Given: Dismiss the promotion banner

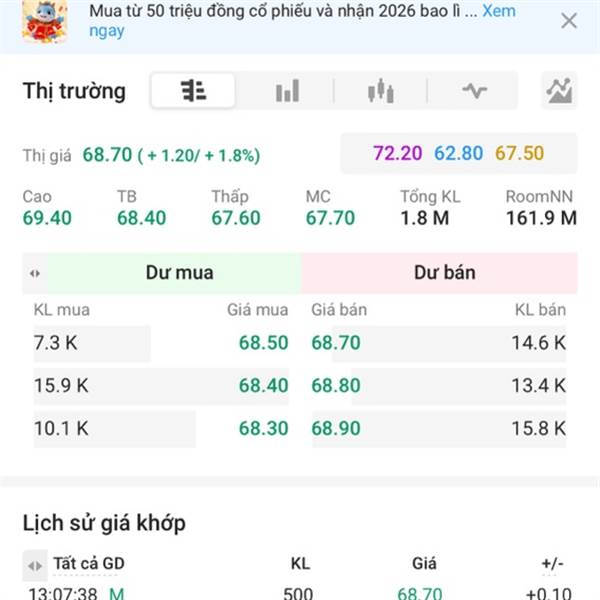Looking at the screenshot, I should tap(569, 21).
